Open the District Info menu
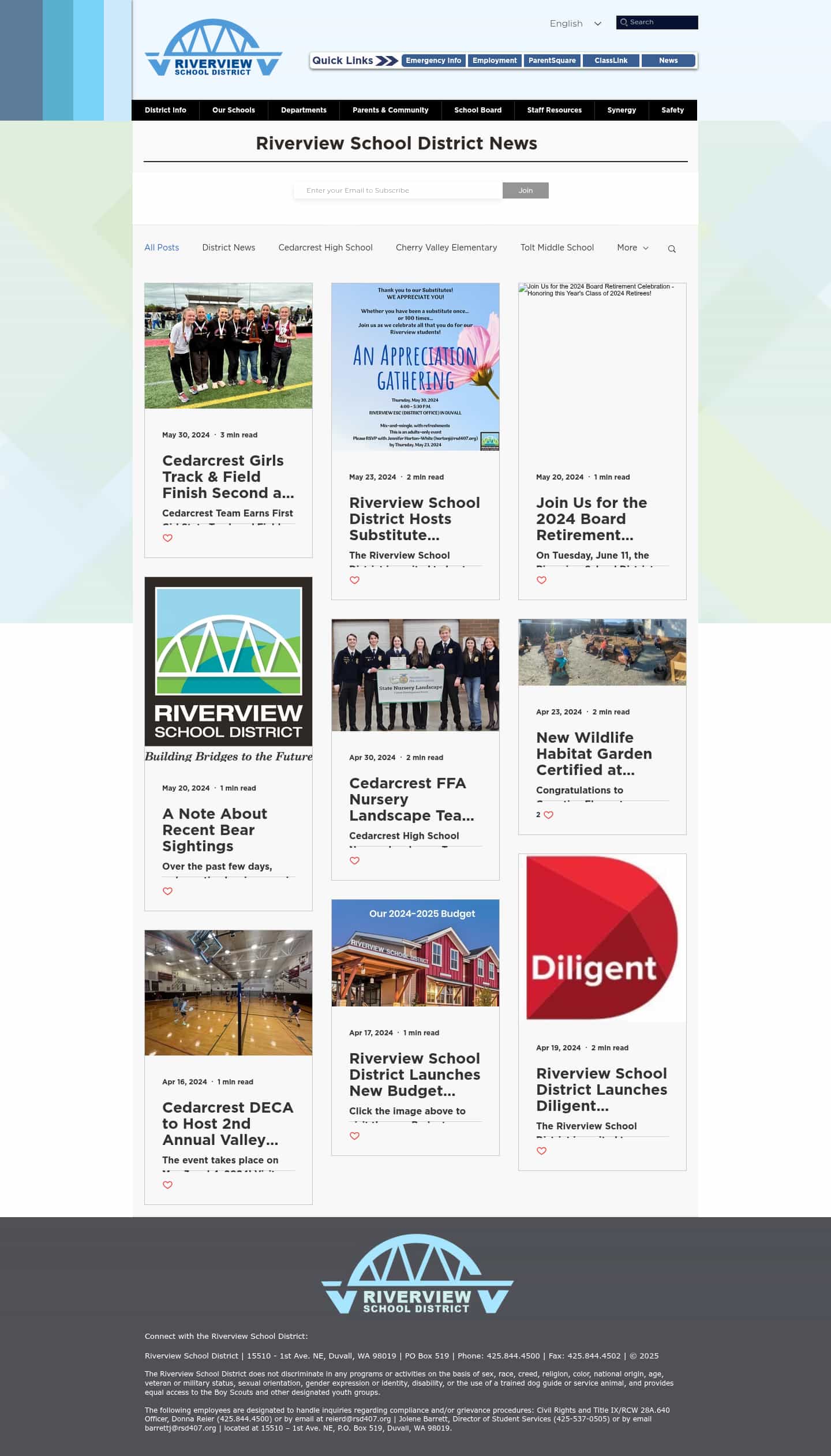The image size is (831, 1456). 166,110
